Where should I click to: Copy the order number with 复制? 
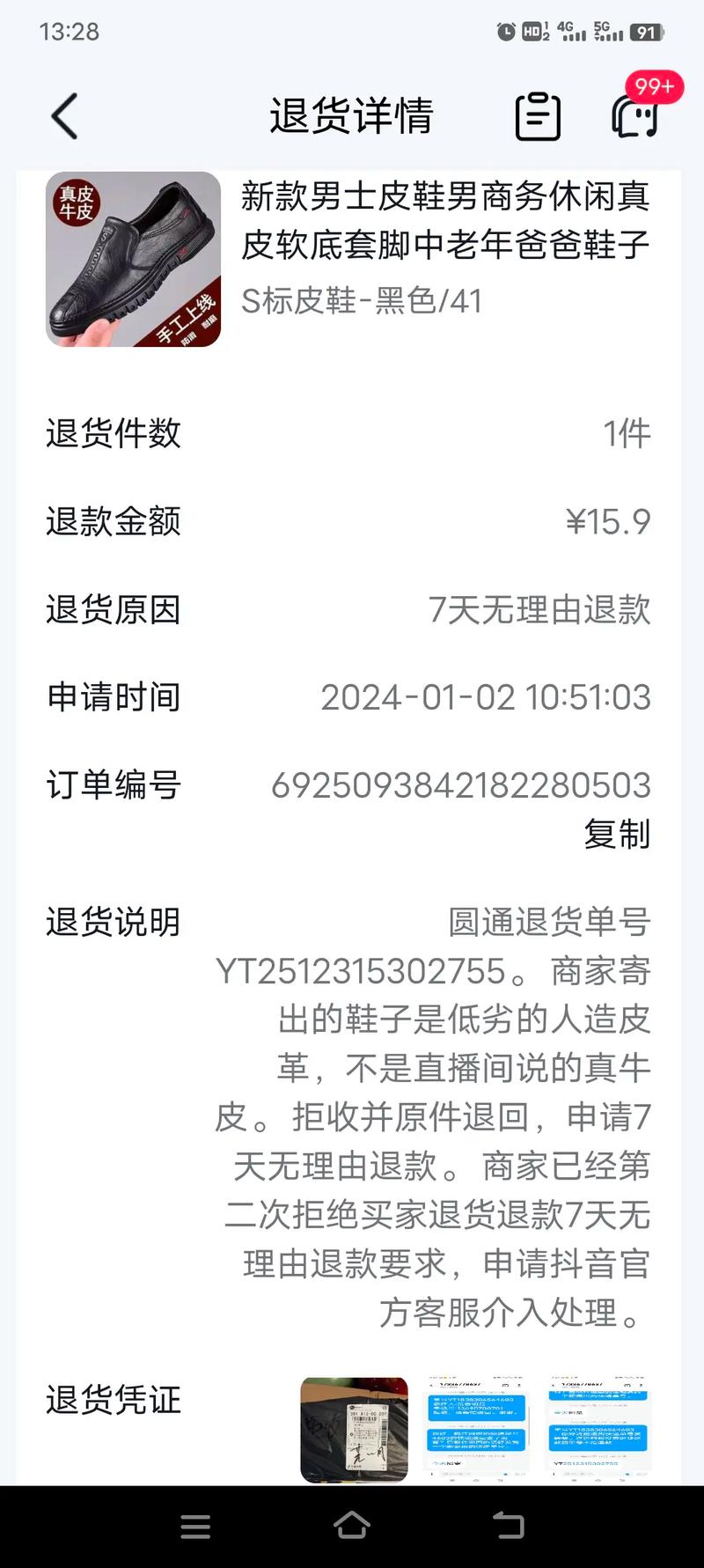617,834
